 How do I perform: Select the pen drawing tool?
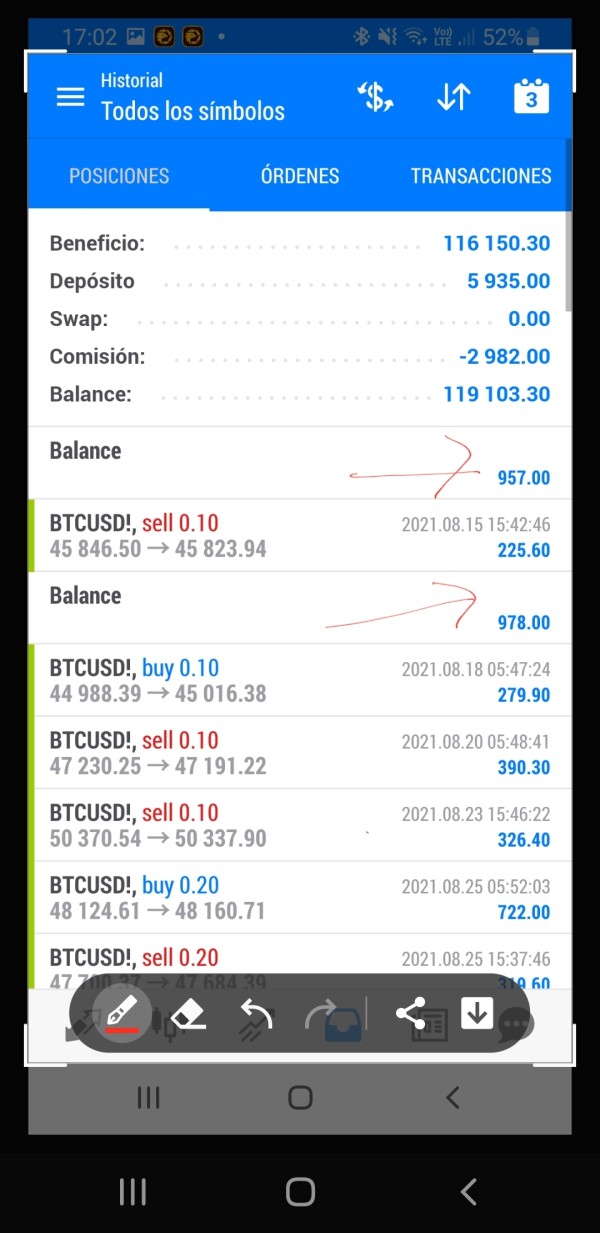click(x=122, y=1014)
